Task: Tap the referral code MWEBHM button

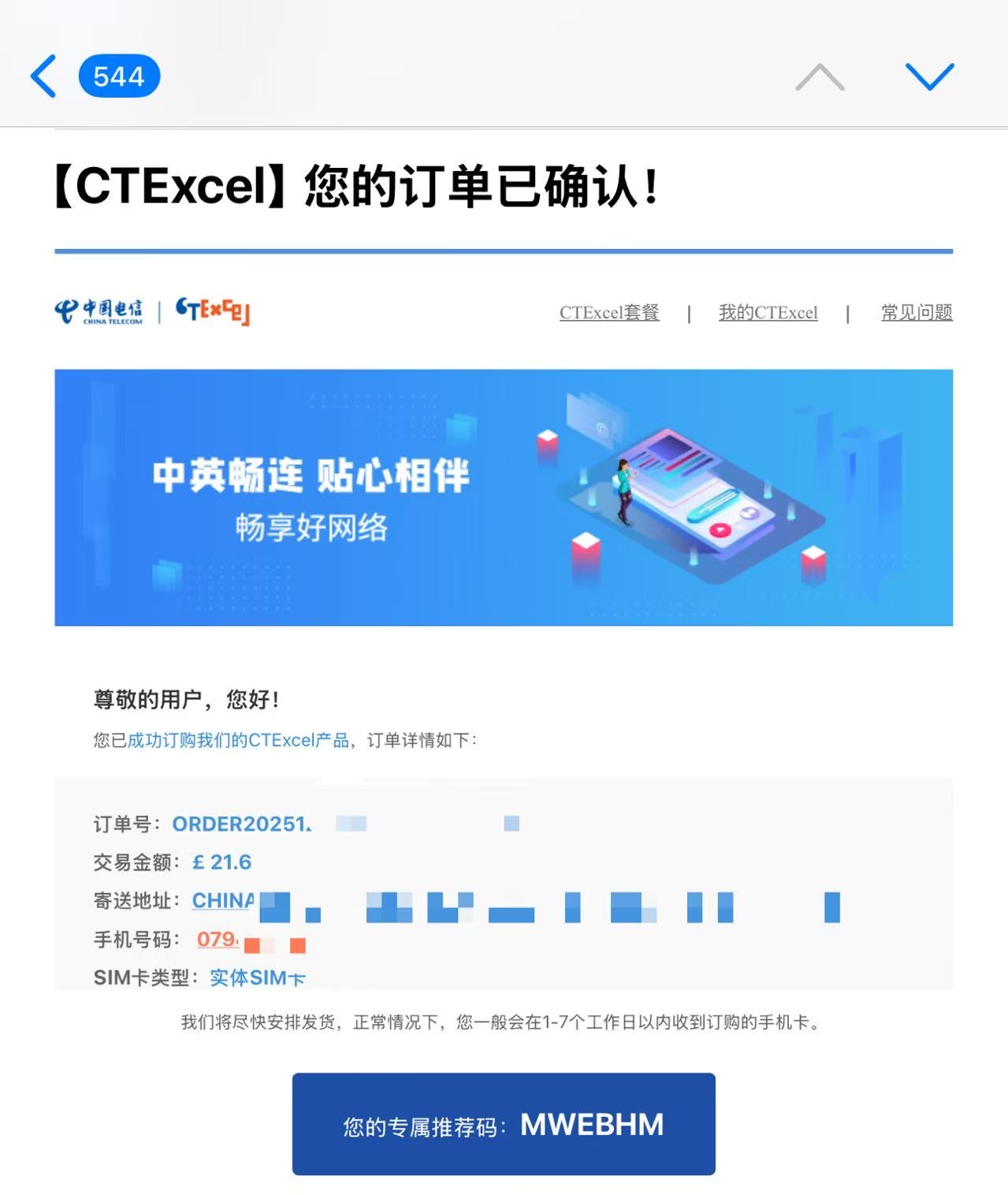Action: 504,1124
